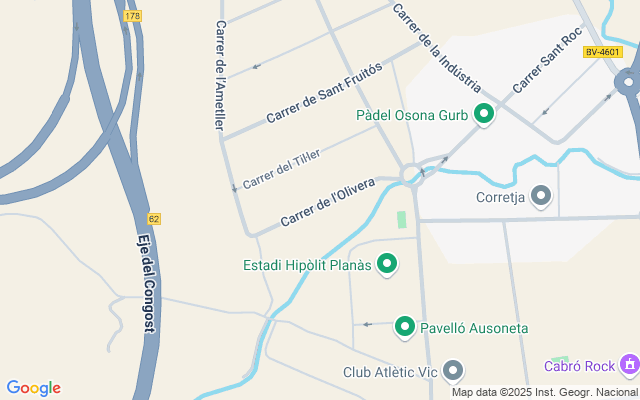The image size is (640, 400).
Task: Open the Pavelló Ausoneta marker
Action: click(x=405, y=327)
